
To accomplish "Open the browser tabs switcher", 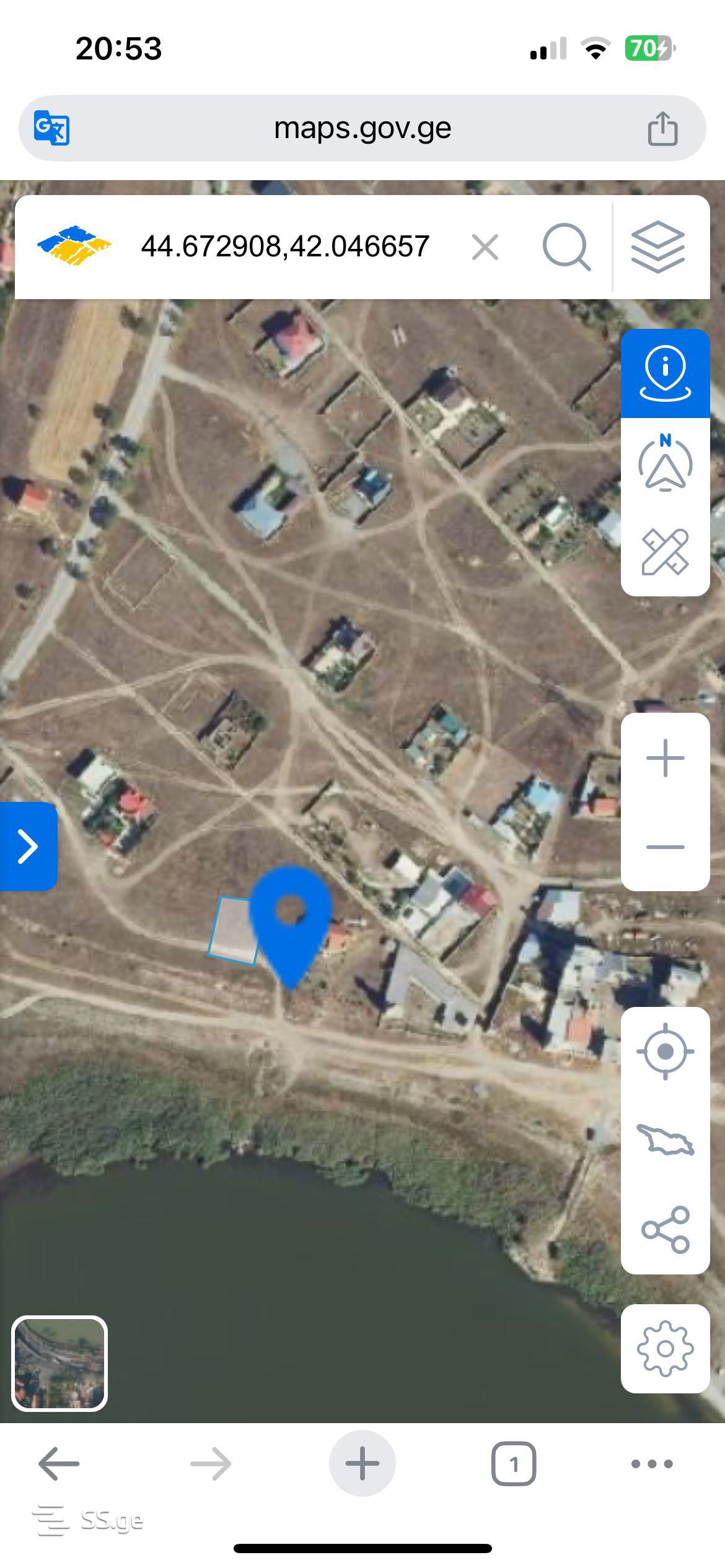I will click(x=513, y=1463).
